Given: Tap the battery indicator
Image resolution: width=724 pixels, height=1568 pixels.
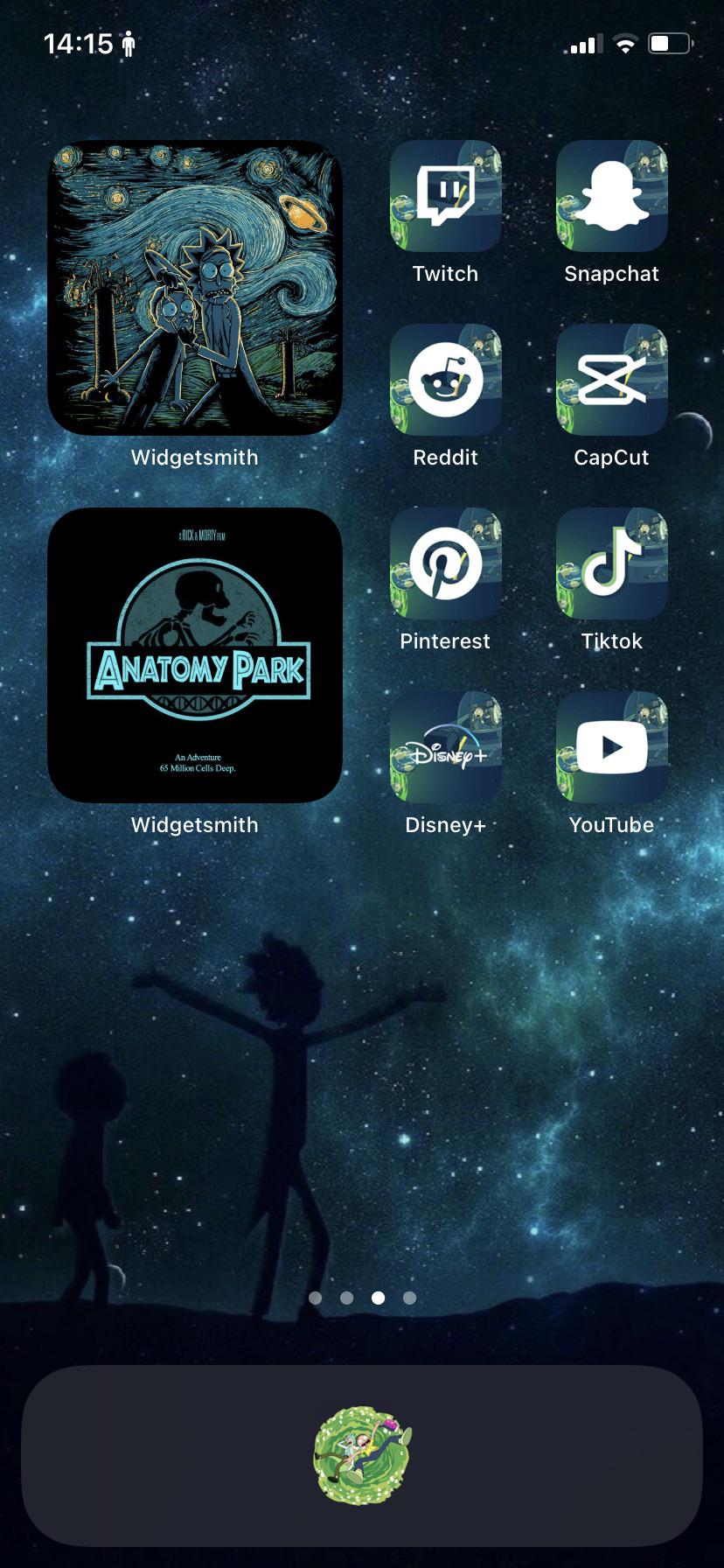Looking at the screenshot, I should [x=668, y=42].
